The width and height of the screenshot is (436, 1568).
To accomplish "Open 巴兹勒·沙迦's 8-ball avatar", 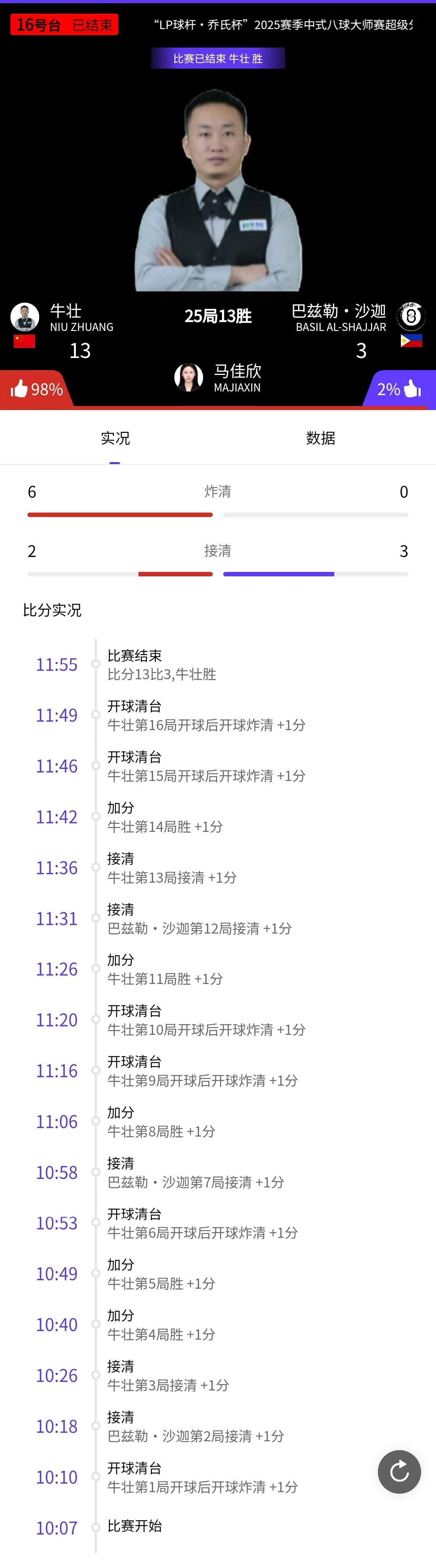I will pyautogui.click(x=411, y=316).
